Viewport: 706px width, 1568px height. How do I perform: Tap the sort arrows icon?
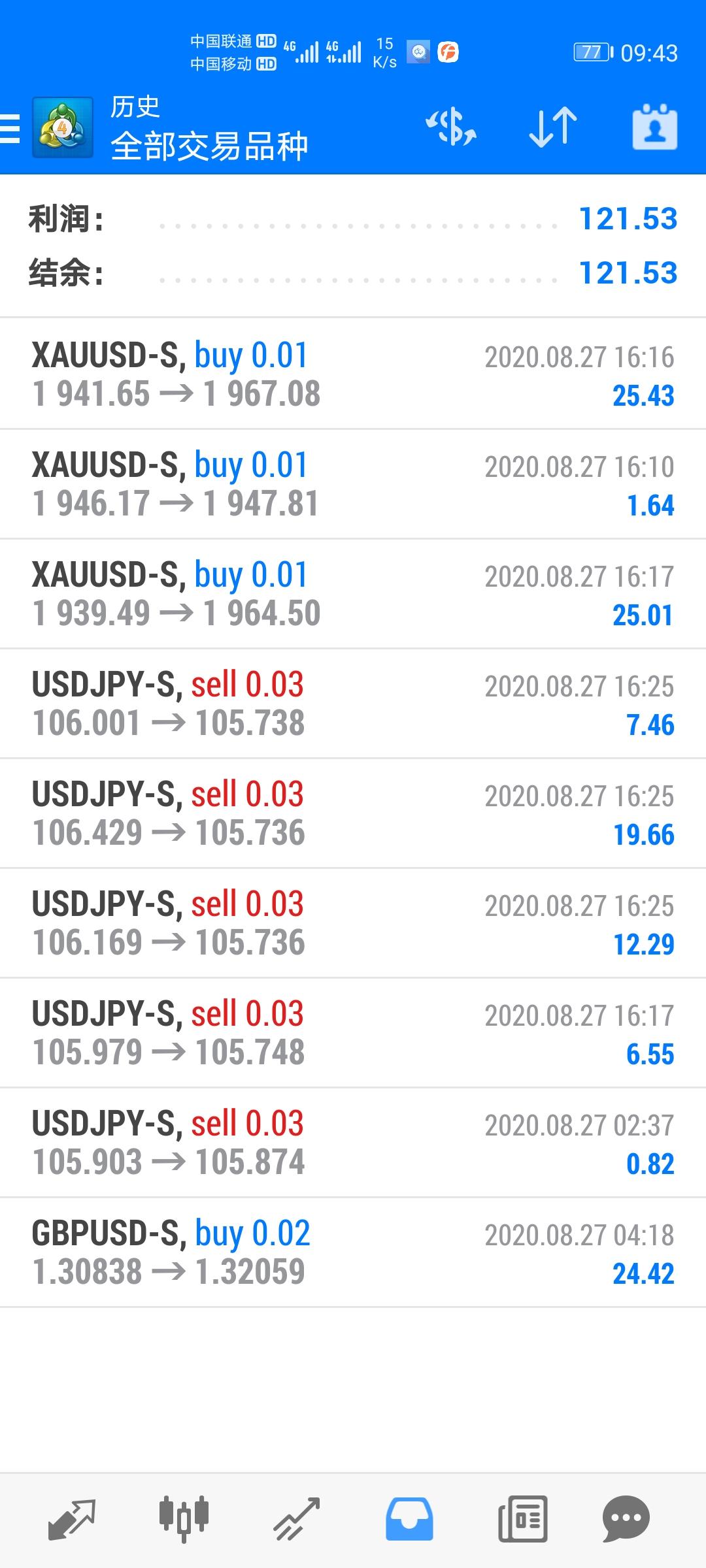(553, 127)
